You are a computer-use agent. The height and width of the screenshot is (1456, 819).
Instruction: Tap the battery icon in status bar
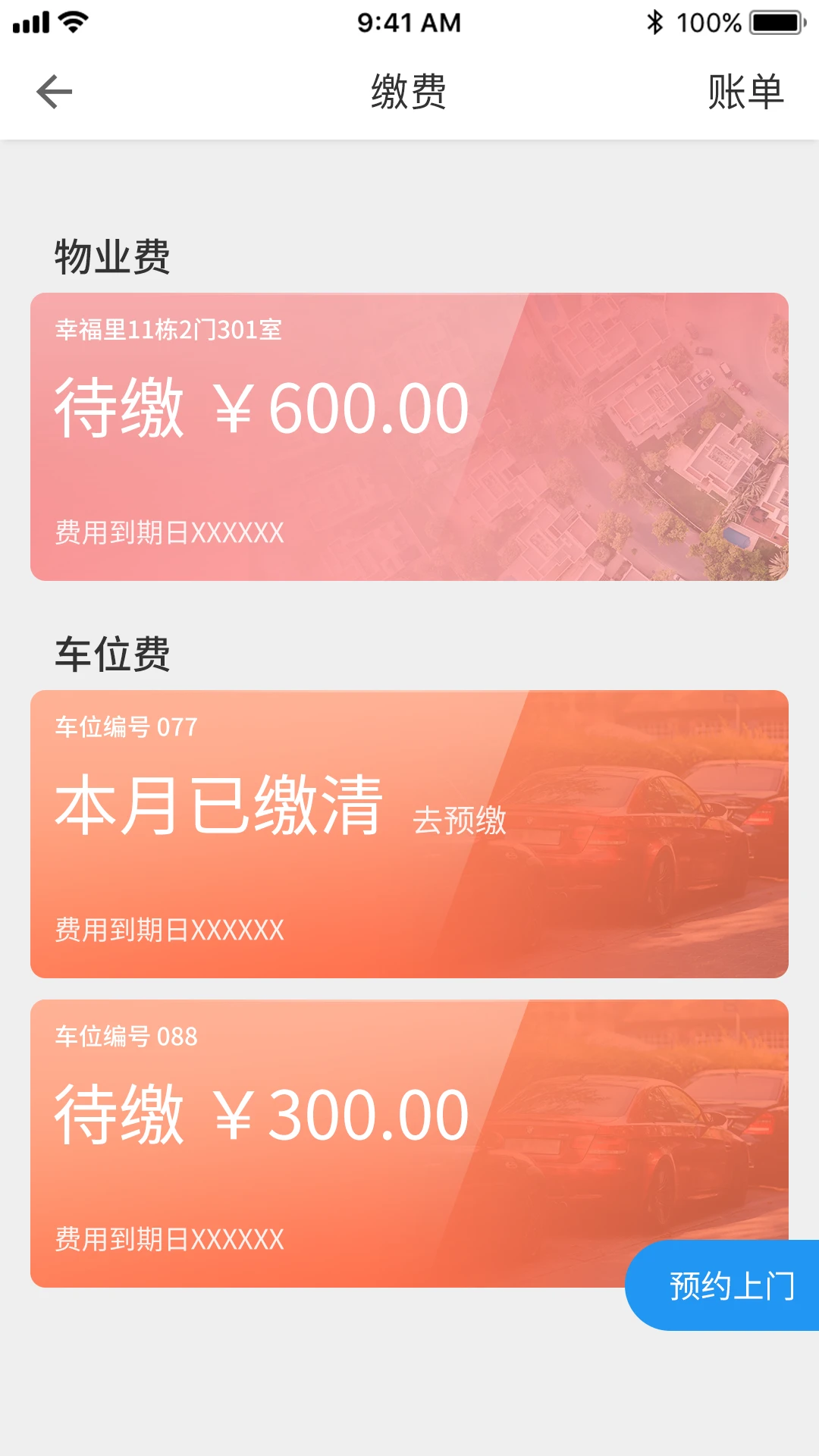pyautogui.click(x=775, y=22)
